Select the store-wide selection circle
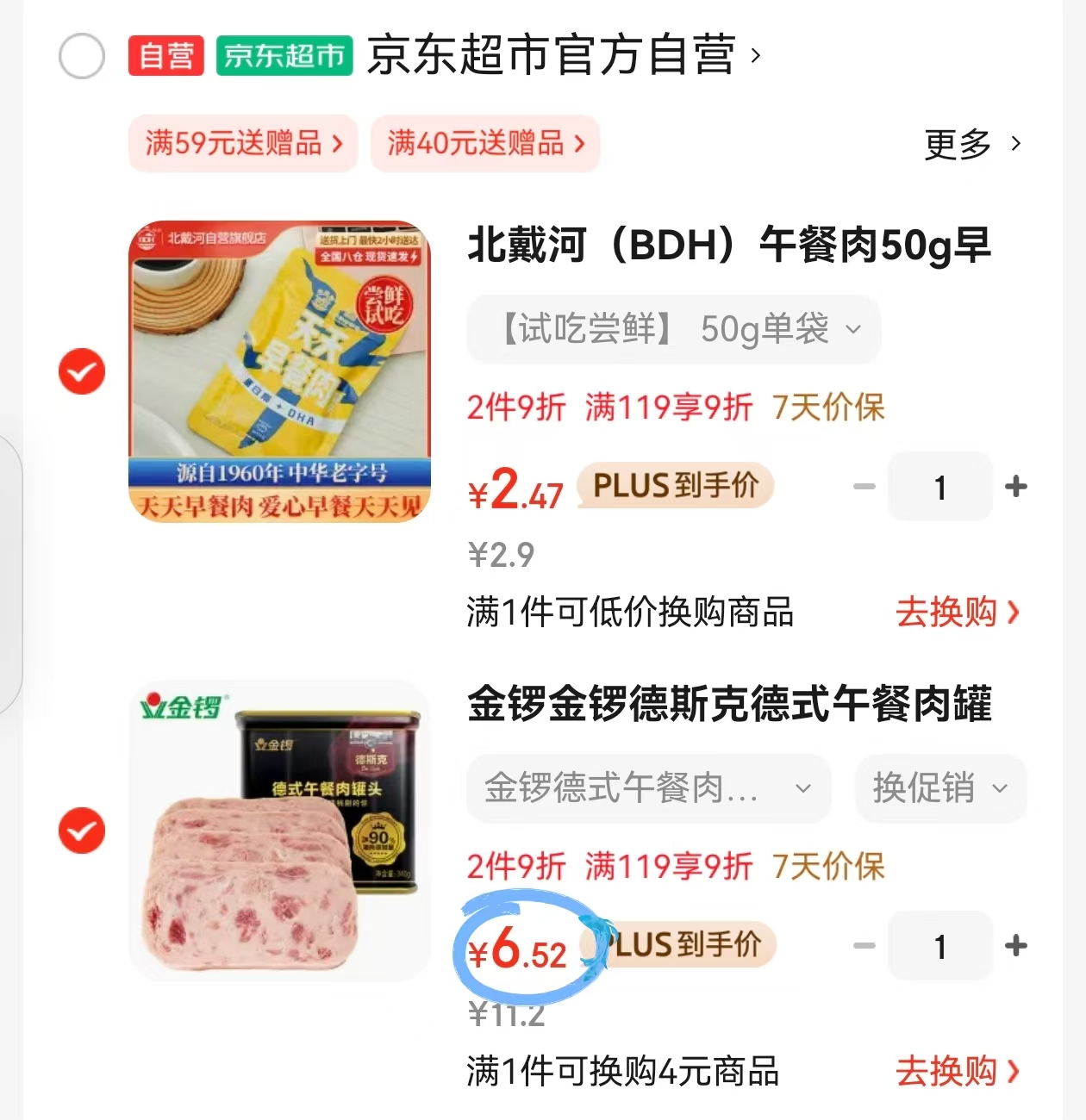 [x=82, y=57]
